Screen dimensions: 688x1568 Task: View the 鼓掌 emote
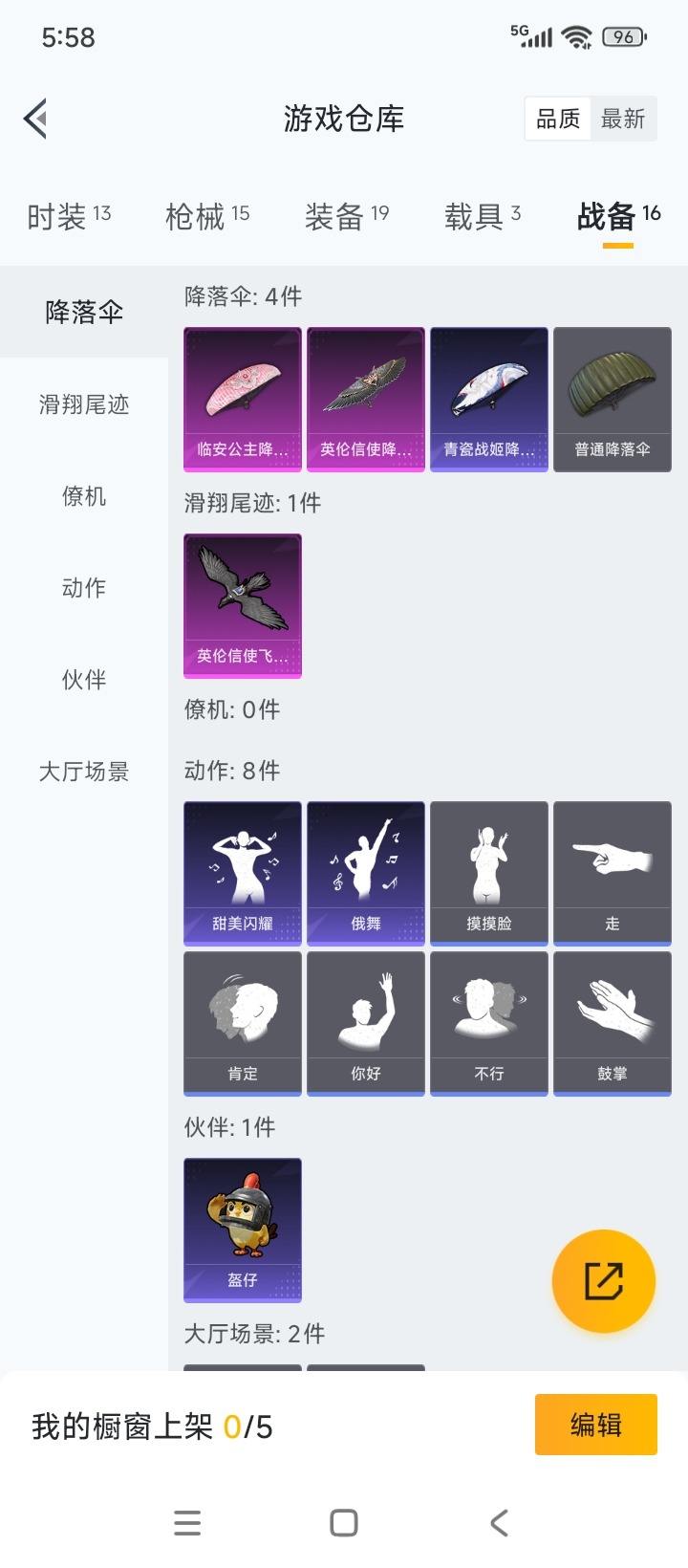(613, 1023)
